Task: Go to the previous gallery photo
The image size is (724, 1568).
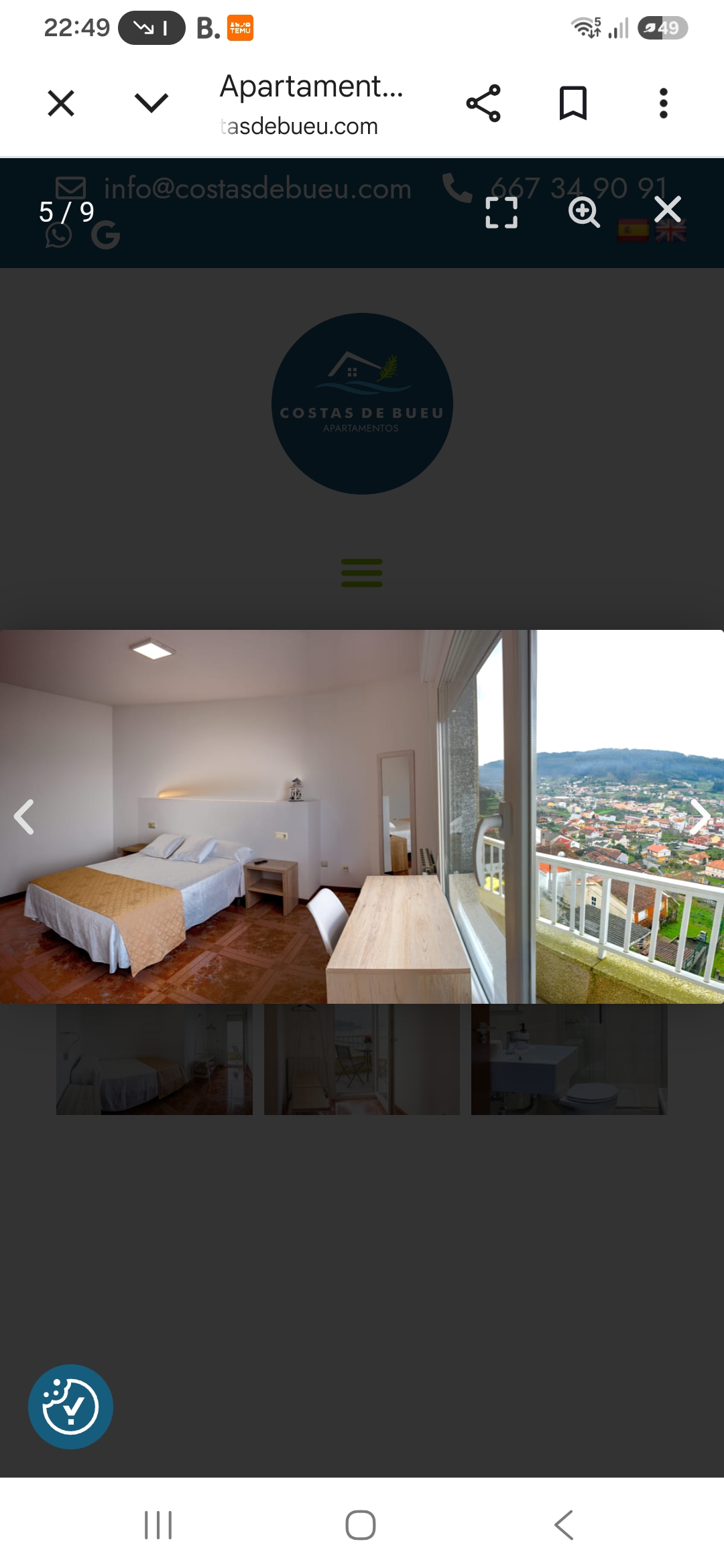Action: click(24, 817)
